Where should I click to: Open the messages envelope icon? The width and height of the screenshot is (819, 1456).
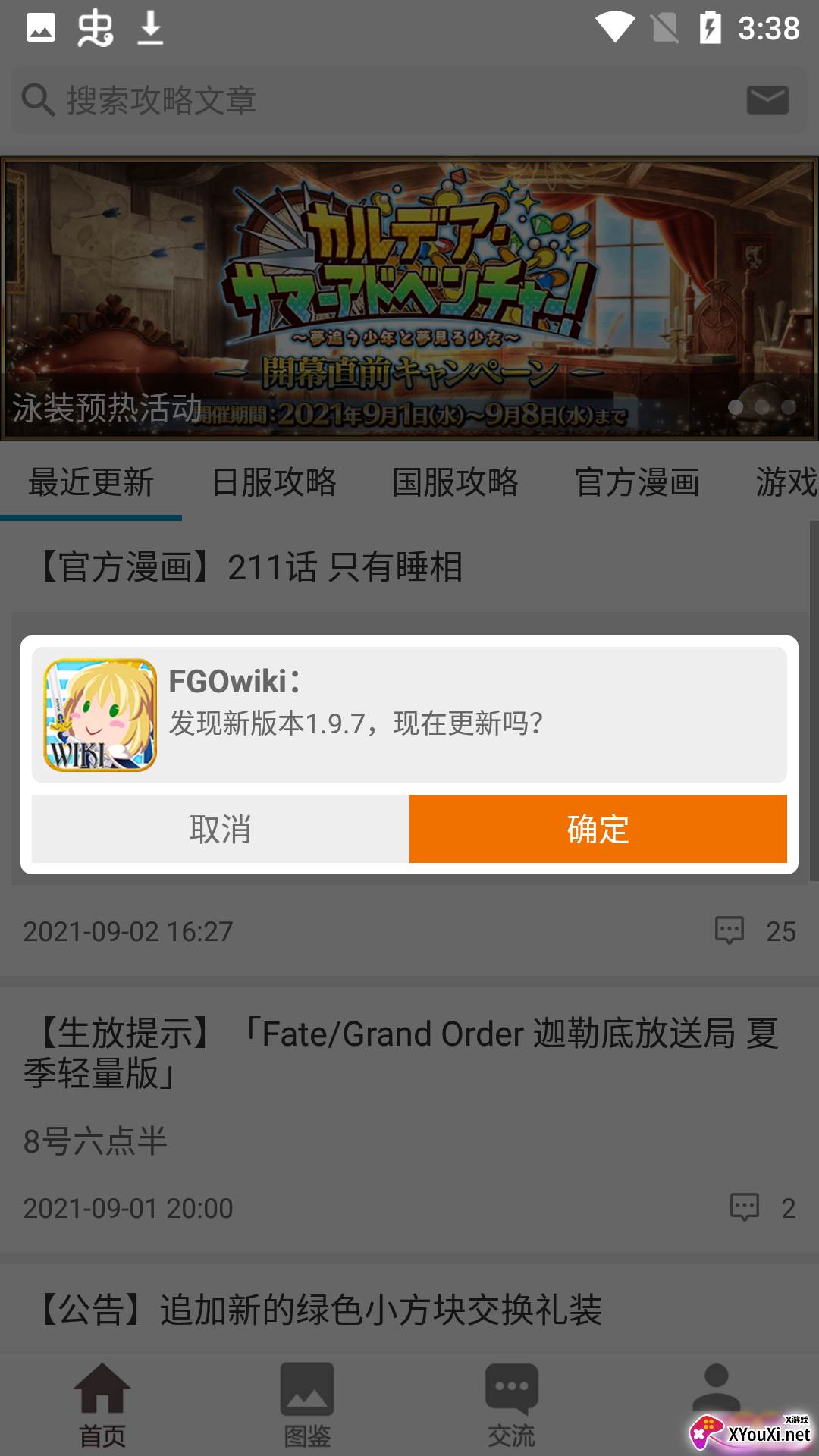[x=767, y=100]
